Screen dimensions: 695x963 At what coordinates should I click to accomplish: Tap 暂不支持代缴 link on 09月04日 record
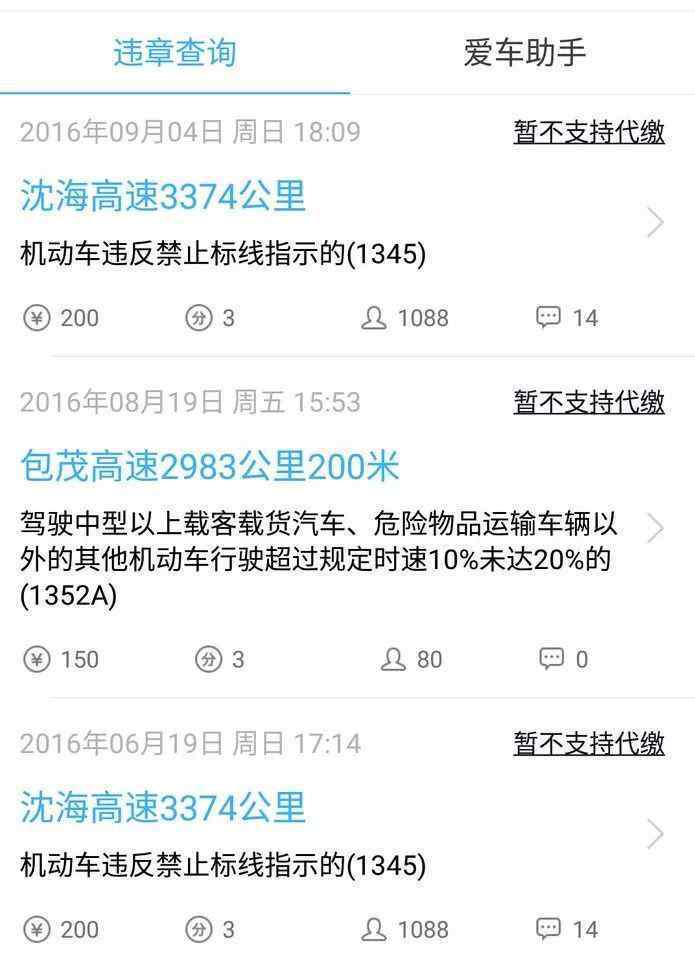[588, 132]
